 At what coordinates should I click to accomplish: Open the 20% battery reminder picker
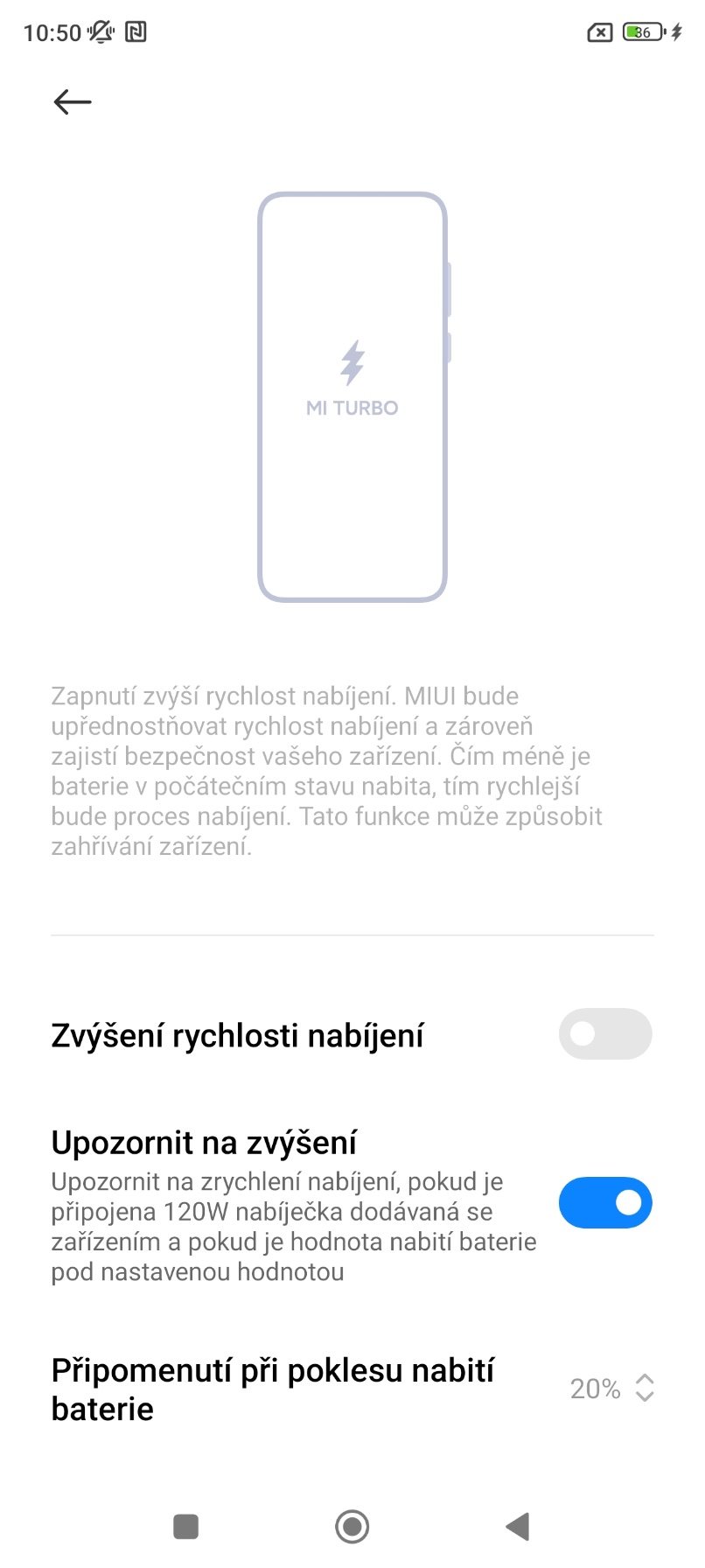[x=611, y=1389]
